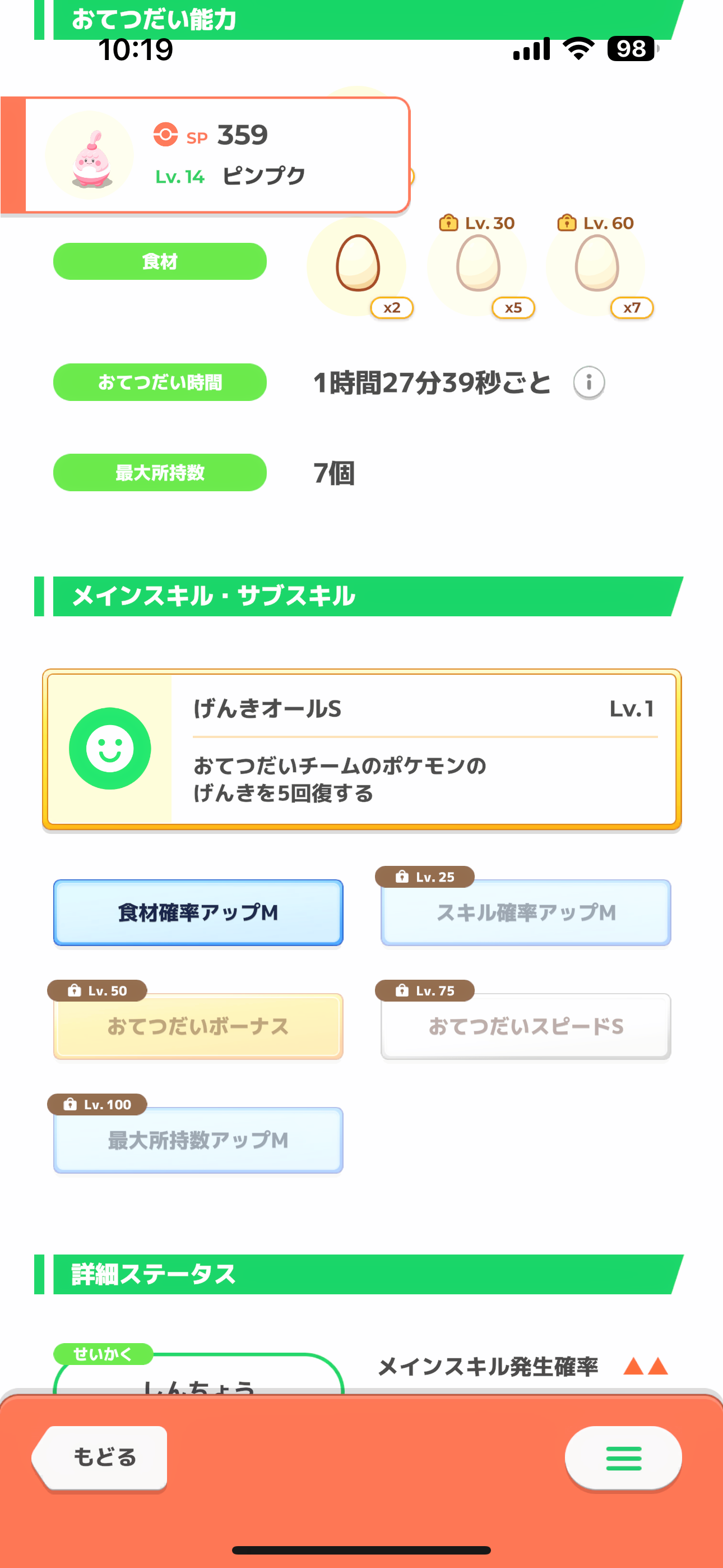The image size is (723, 1568).
Task: Tap the info icon beside おてつだい時間
Action: click(588, 382)
